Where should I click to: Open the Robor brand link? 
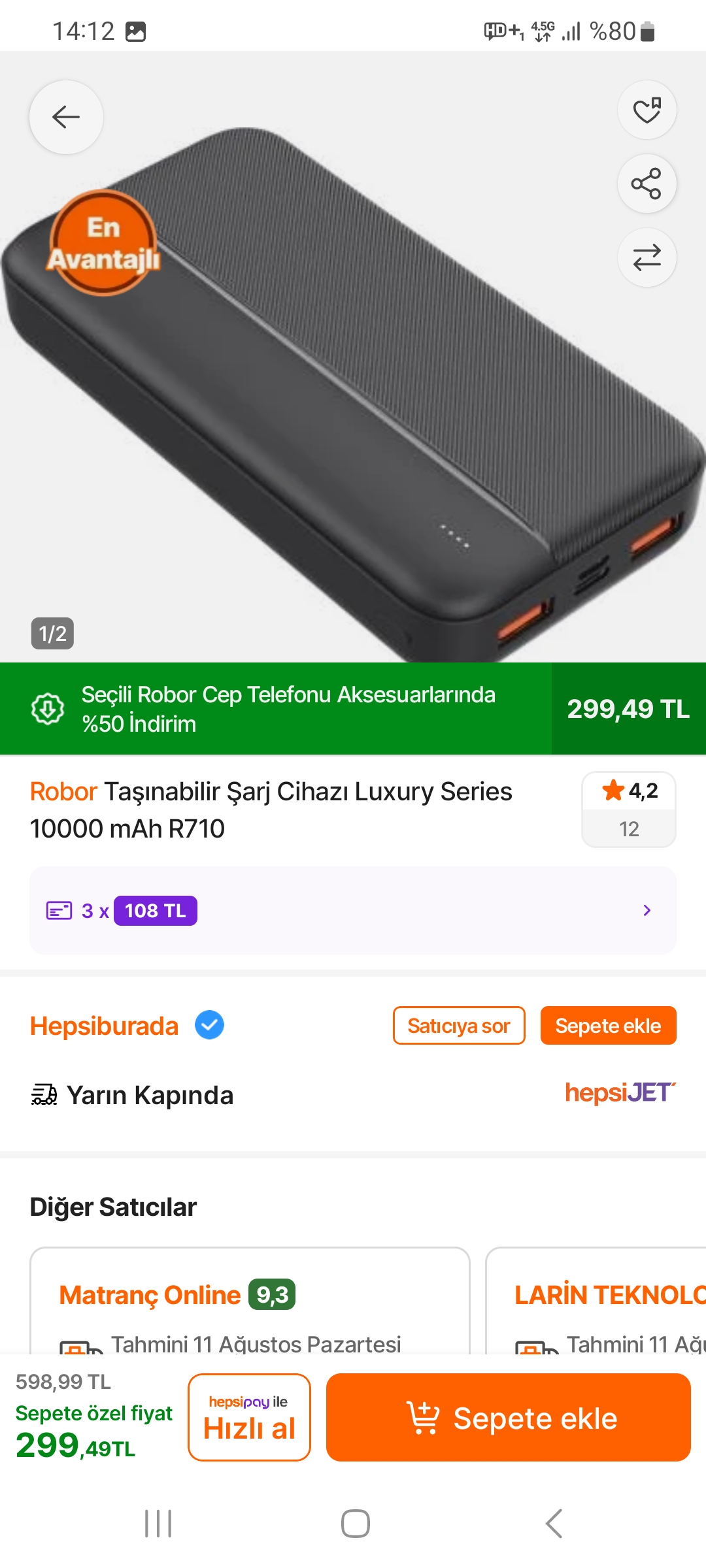pos(63,792)
